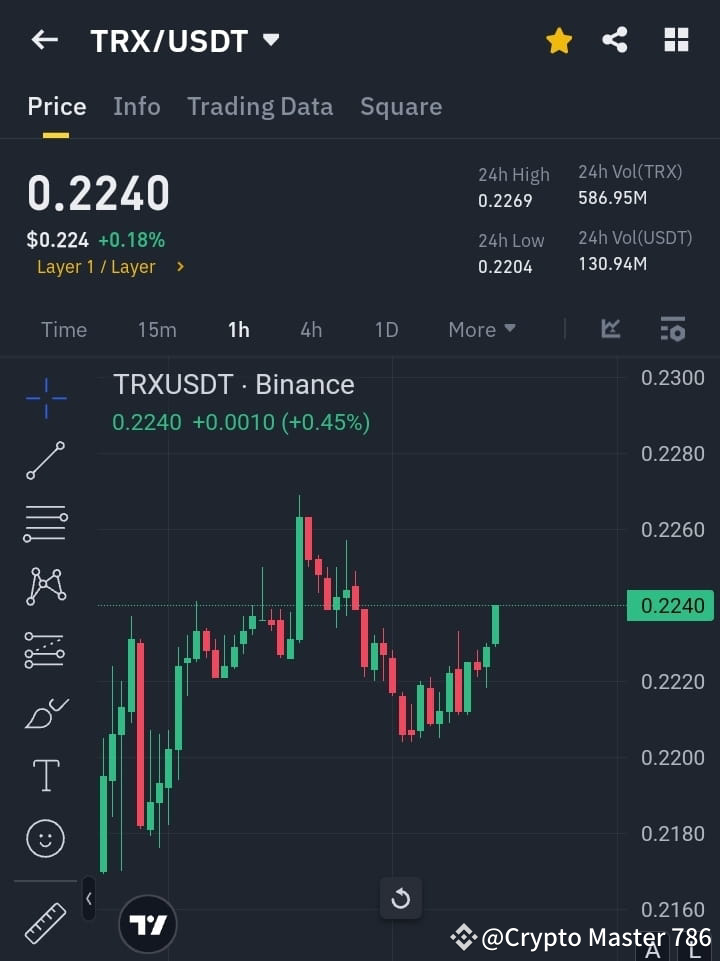Image resolution: width=720 pixels, height=961 pixels.
Task: Open the TRX/USDT pair selector dropdown
Action: pyautogui.click(x=270, y=42)
